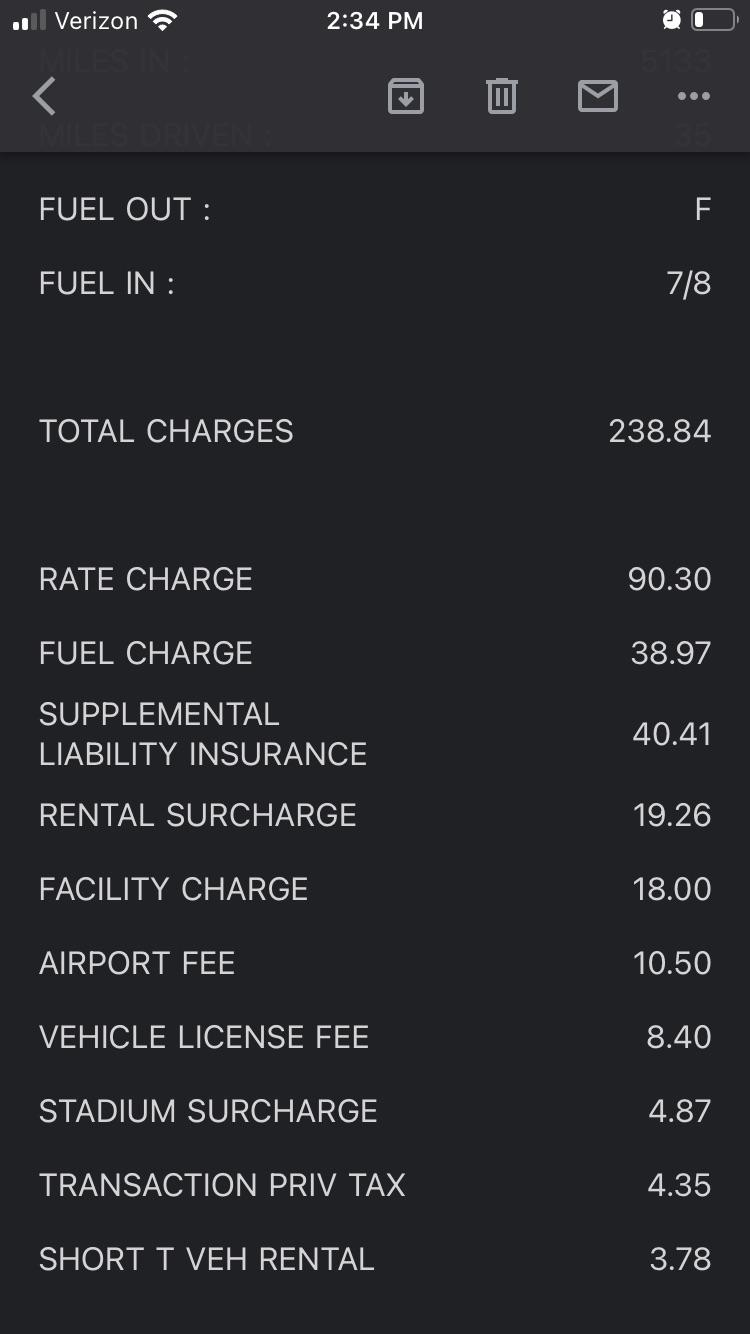The image size is (750, 1334).
Task: Delete the email using the trash icon
Action: pos(502,96)
